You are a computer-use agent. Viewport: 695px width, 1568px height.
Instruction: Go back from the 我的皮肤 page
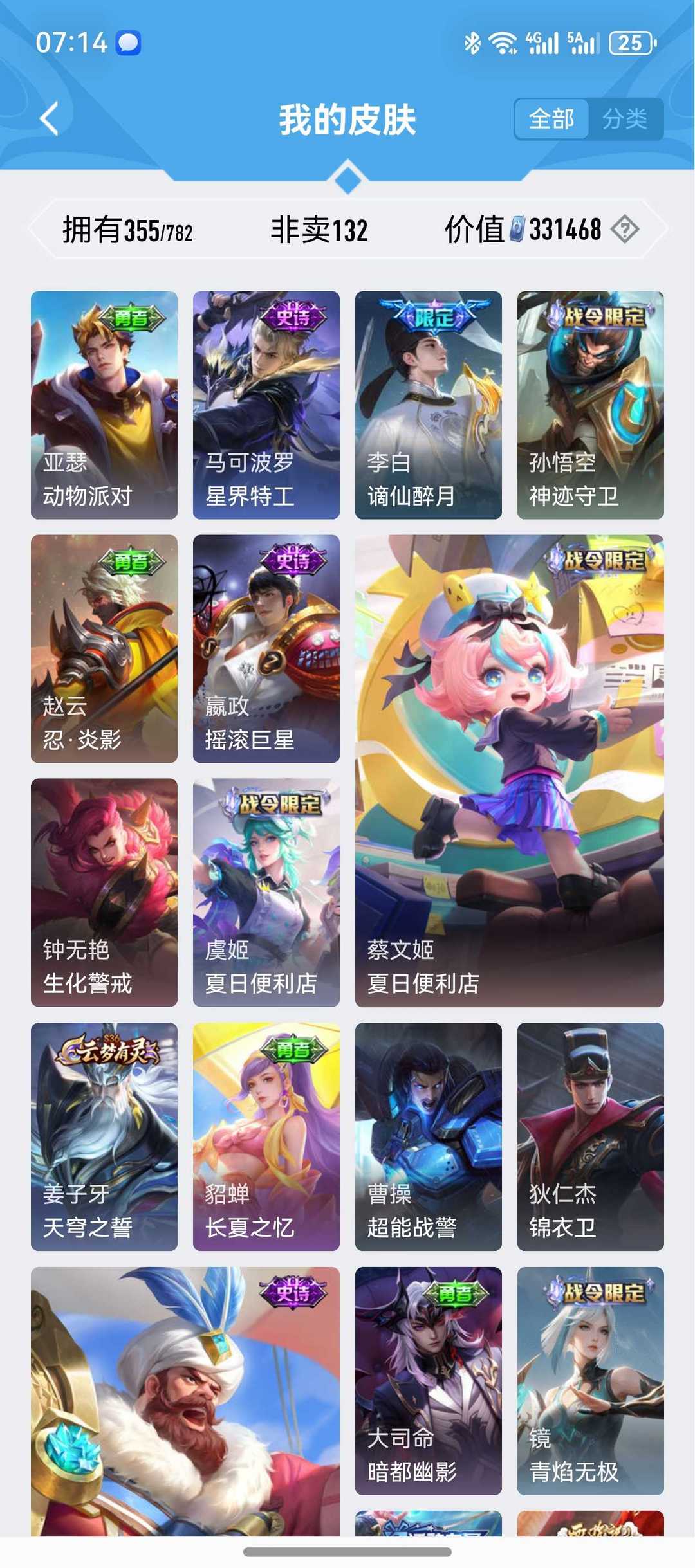click(x=50, y=119)
